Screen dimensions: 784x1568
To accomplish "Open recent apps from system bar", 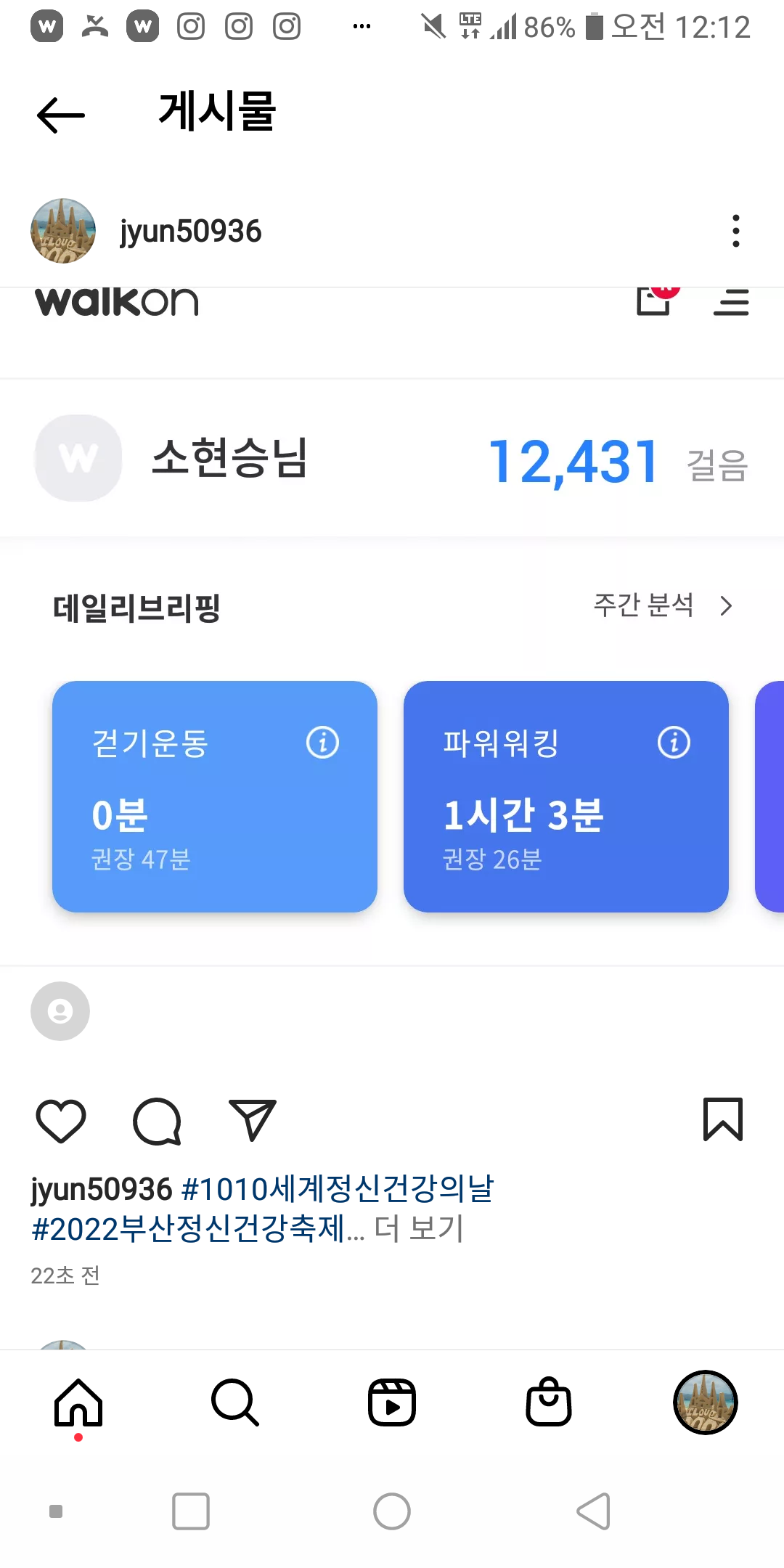I will 191,1511.
